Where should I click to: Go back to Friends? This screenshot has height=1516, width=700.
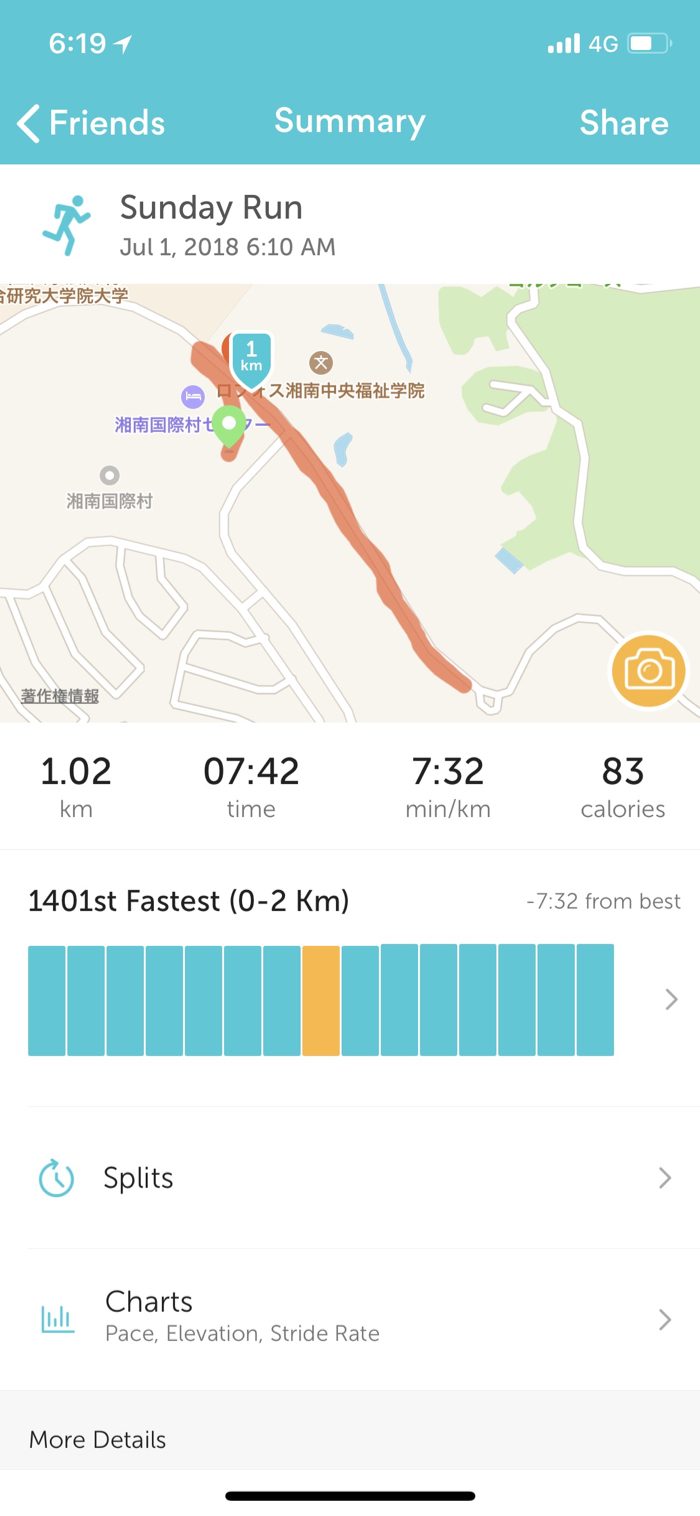pyautogui.click(x=91, y=123)
